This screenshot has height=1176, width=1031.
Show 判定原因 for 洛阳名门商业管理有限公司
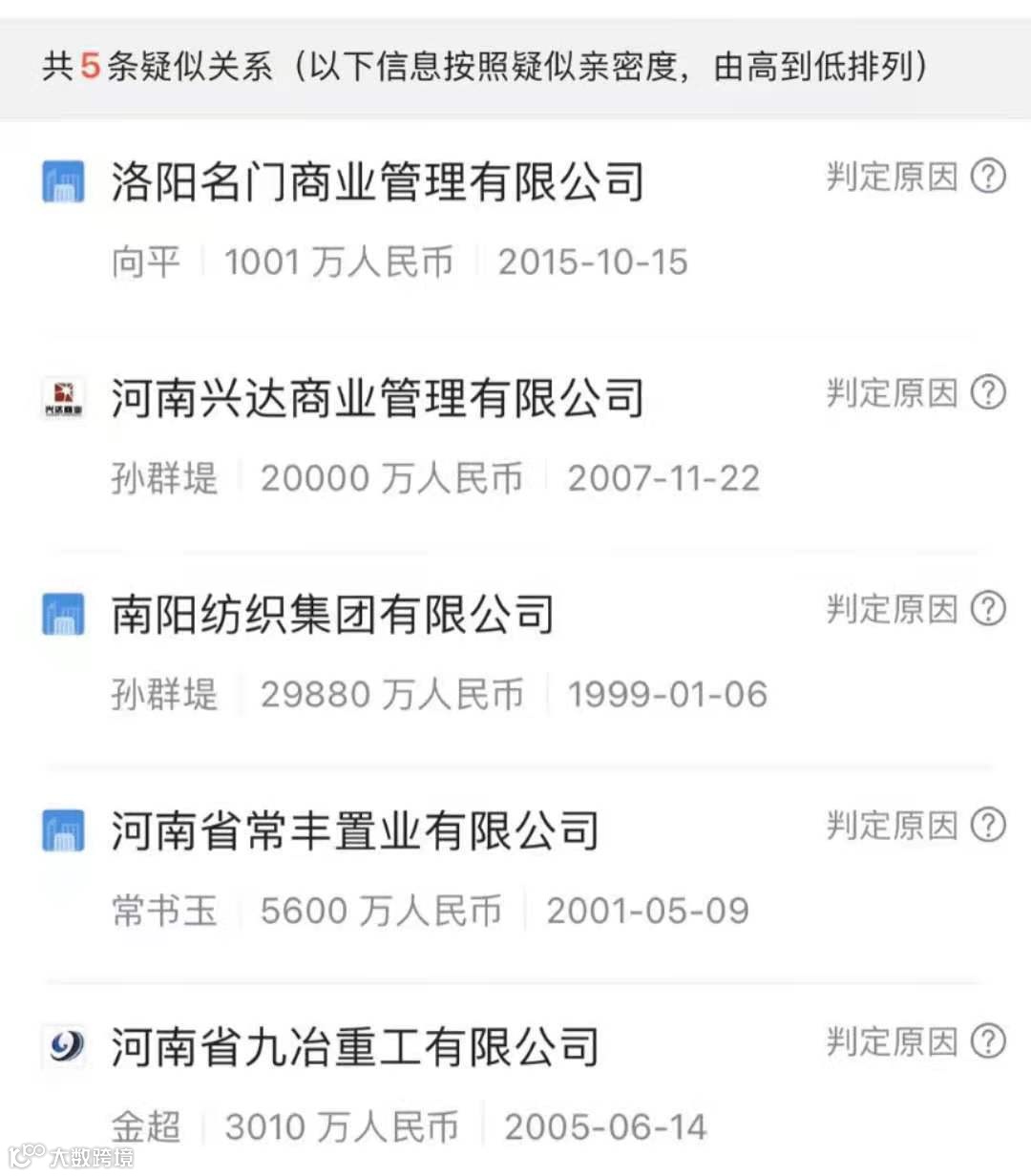(915, 177)
